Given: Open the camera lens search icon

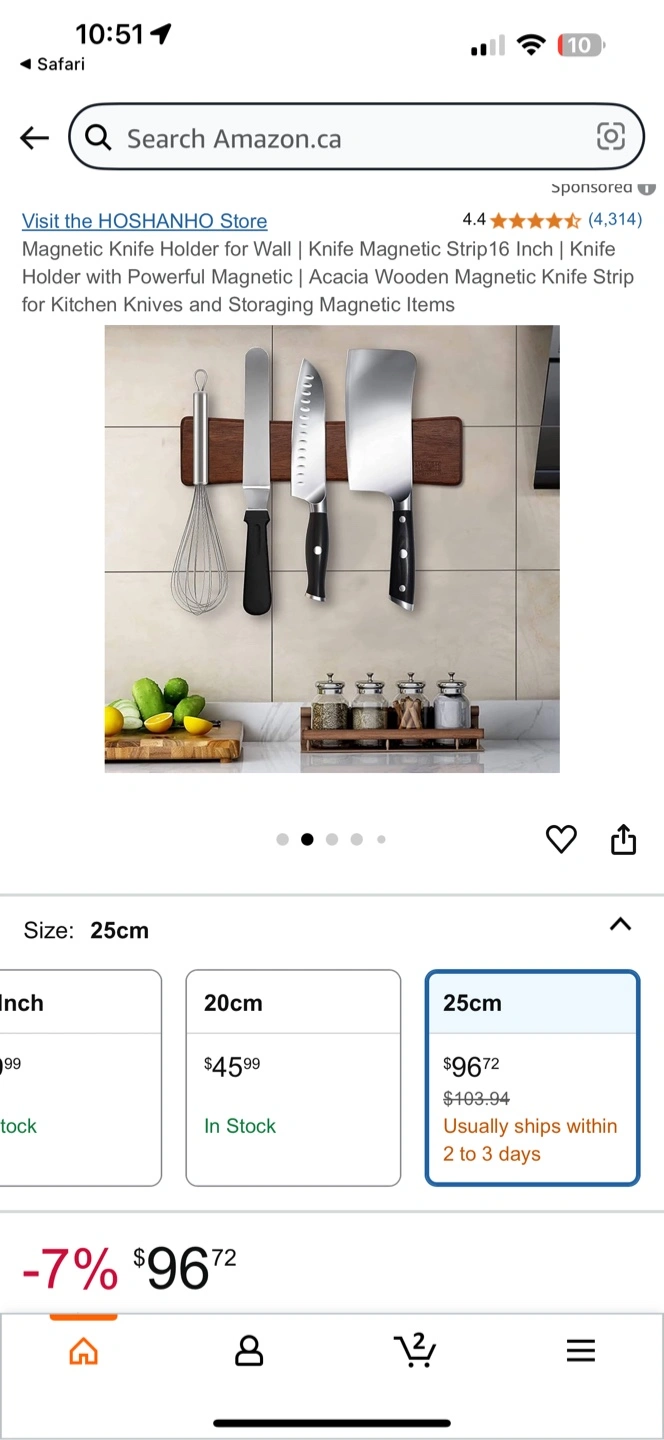Looking at the screenshot, I should 611,137.
